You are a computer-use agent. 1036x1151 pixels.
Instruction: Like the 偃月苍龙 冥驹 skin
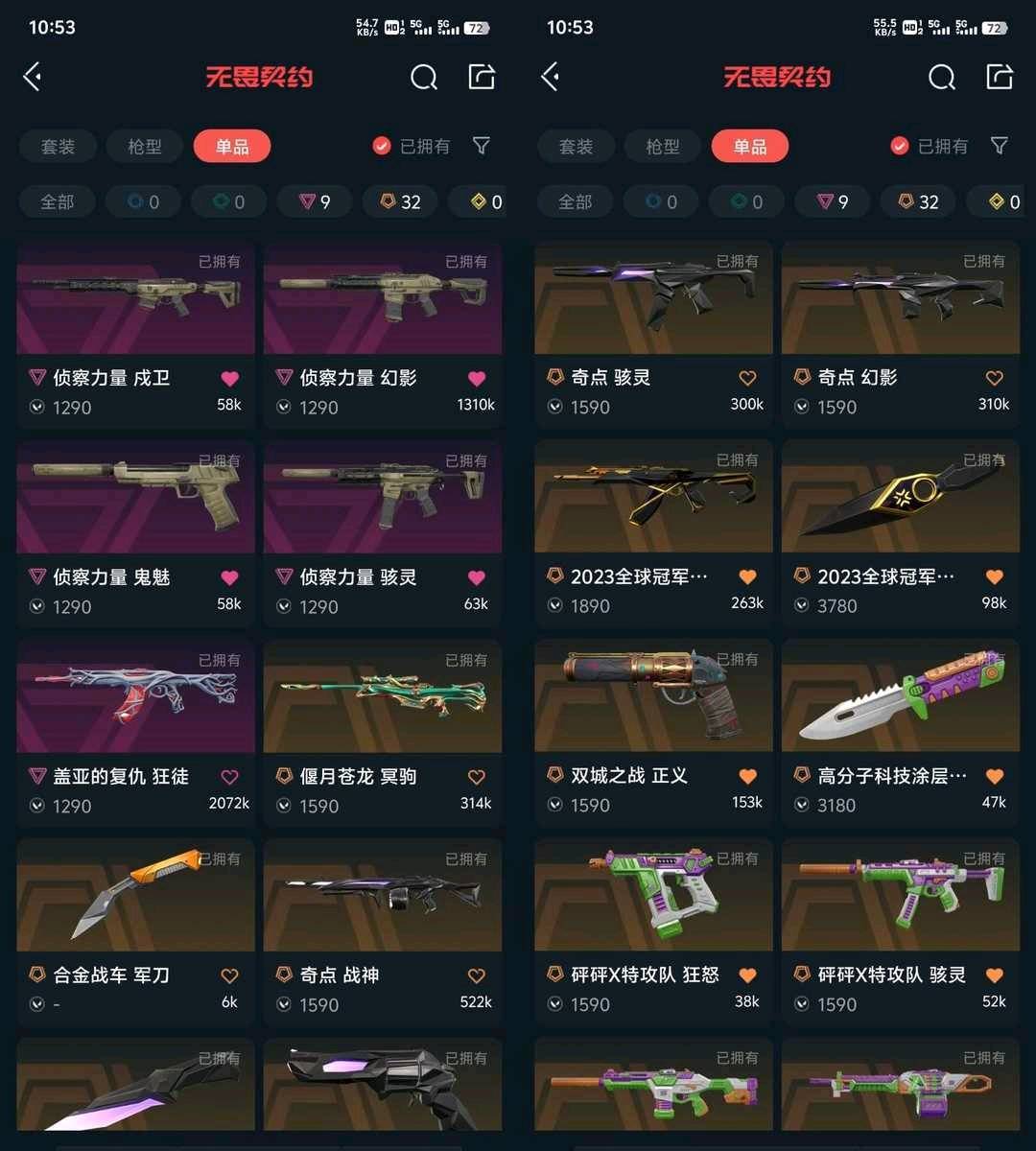pos(477,777)
